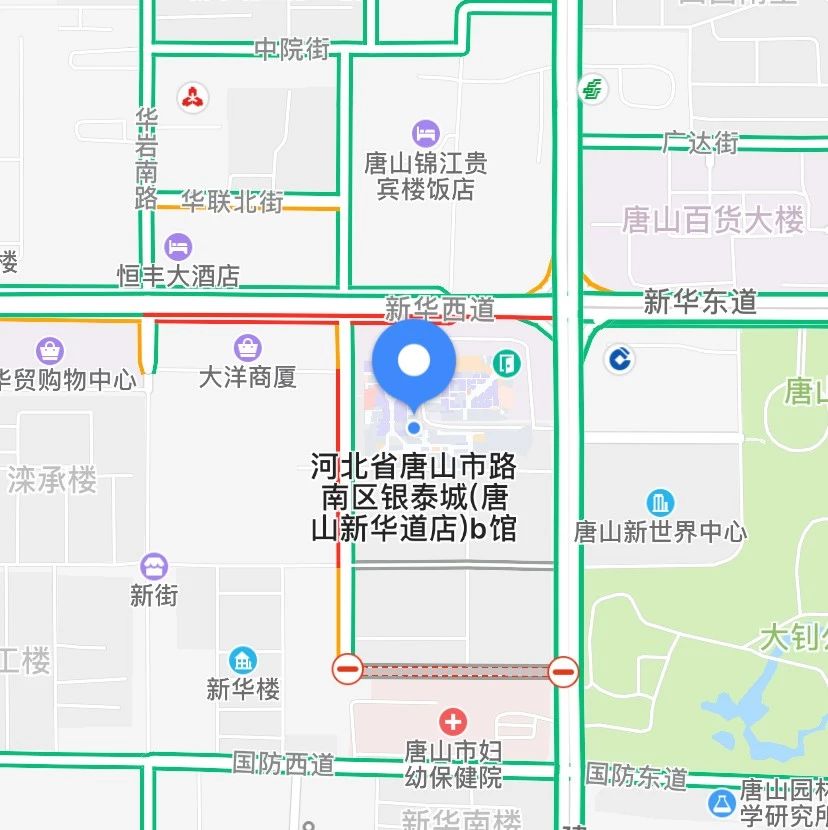Image resolution: width=828 pixels, height=830 pixels.
Task: Tap the China Post icon near 广达街
Action: tap(594, 89)
